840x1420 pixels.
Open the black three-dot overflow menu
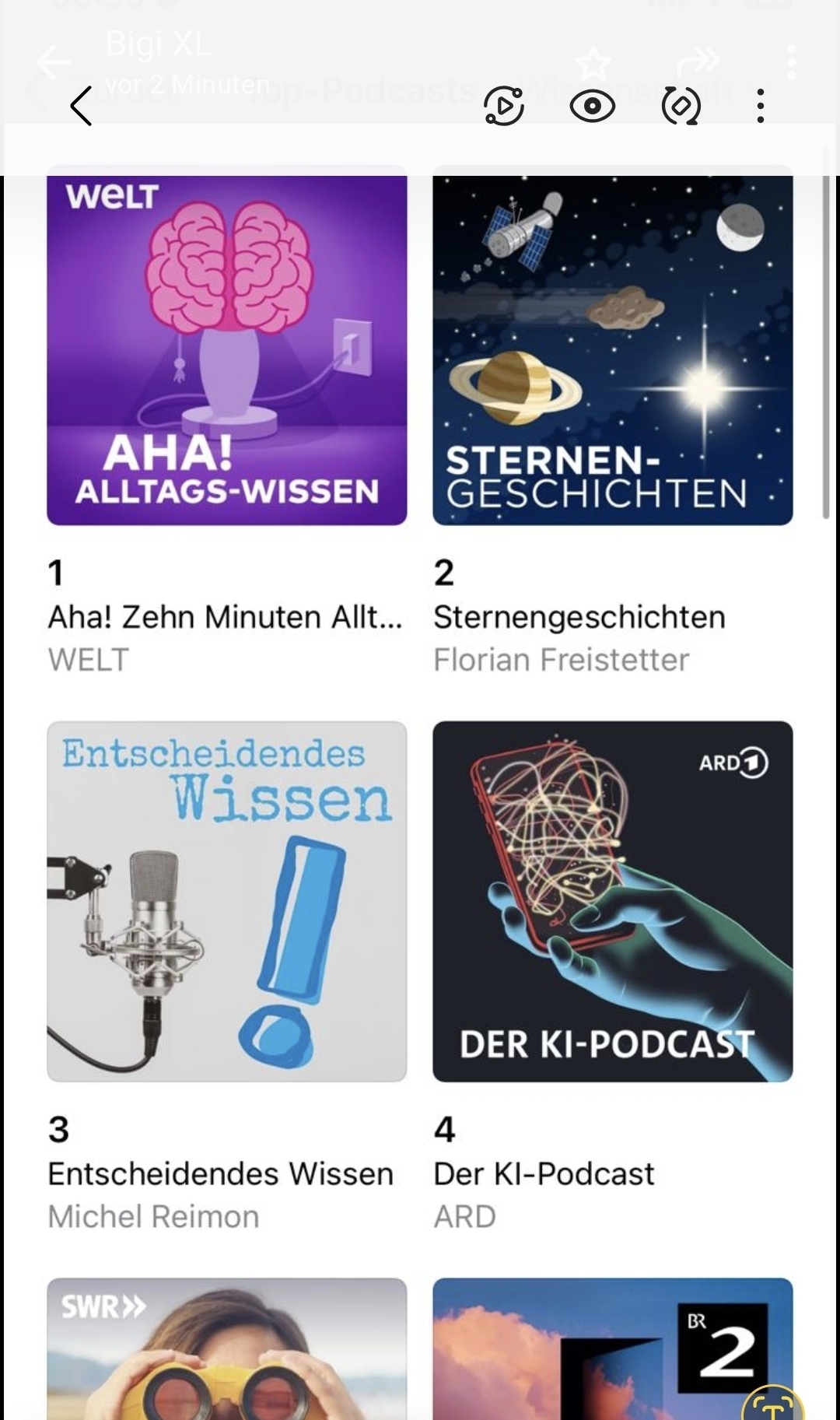click(x=761, y=106)
